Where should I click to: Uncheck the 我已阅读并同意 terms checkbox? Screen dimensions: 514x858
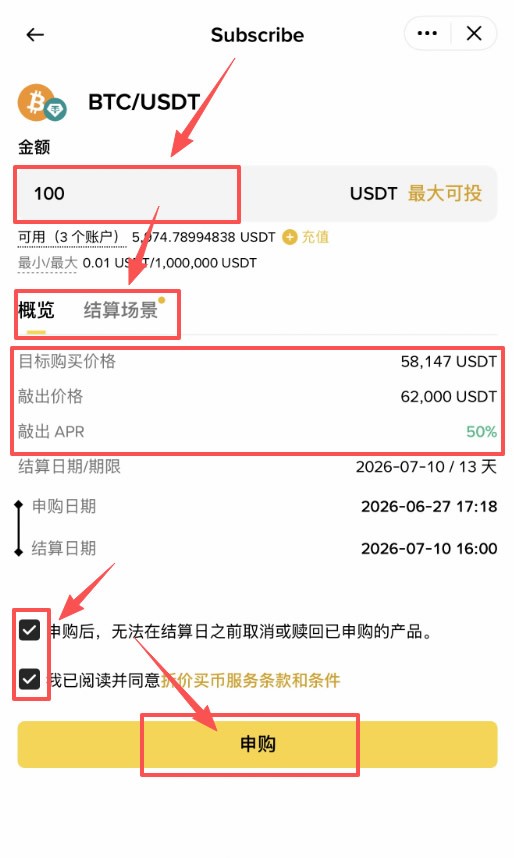(x=30, y=680)
